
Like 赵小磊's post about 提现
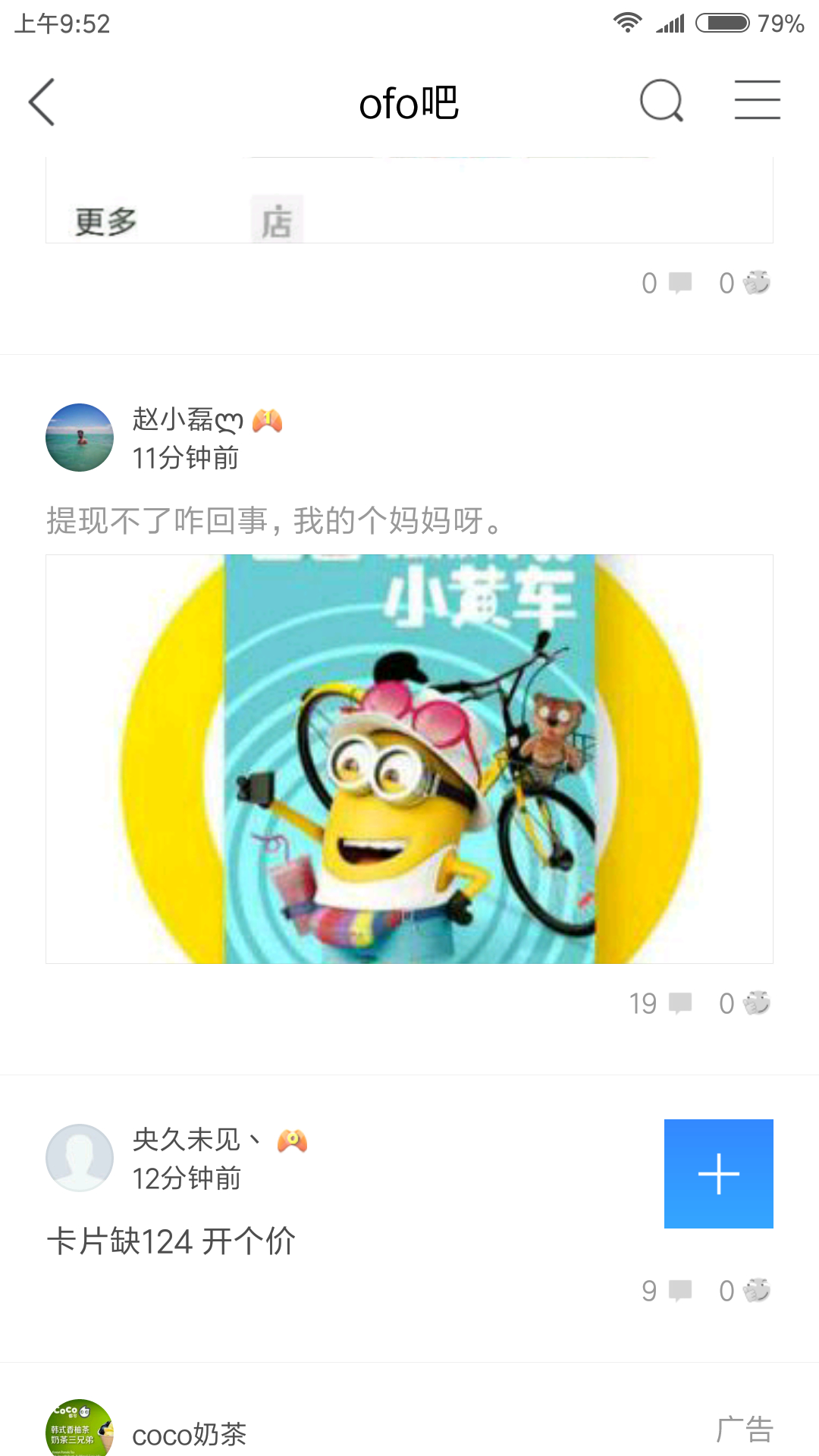[745, 1003]
